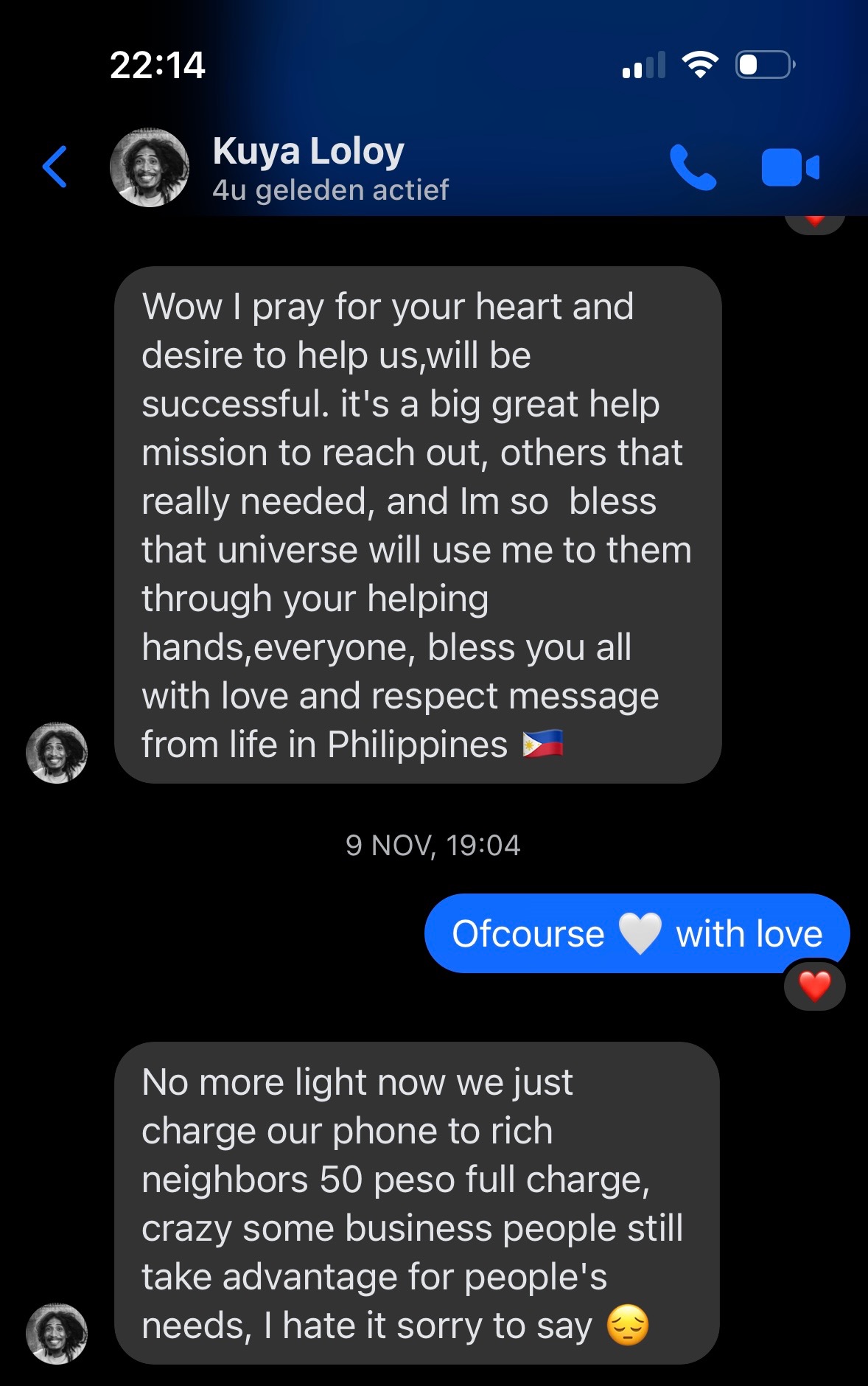Image resolution: width=868 pixels, height=1386 pixels.
Task: Open Kuya Loloy's profile from the header
Action: (308, 167)
